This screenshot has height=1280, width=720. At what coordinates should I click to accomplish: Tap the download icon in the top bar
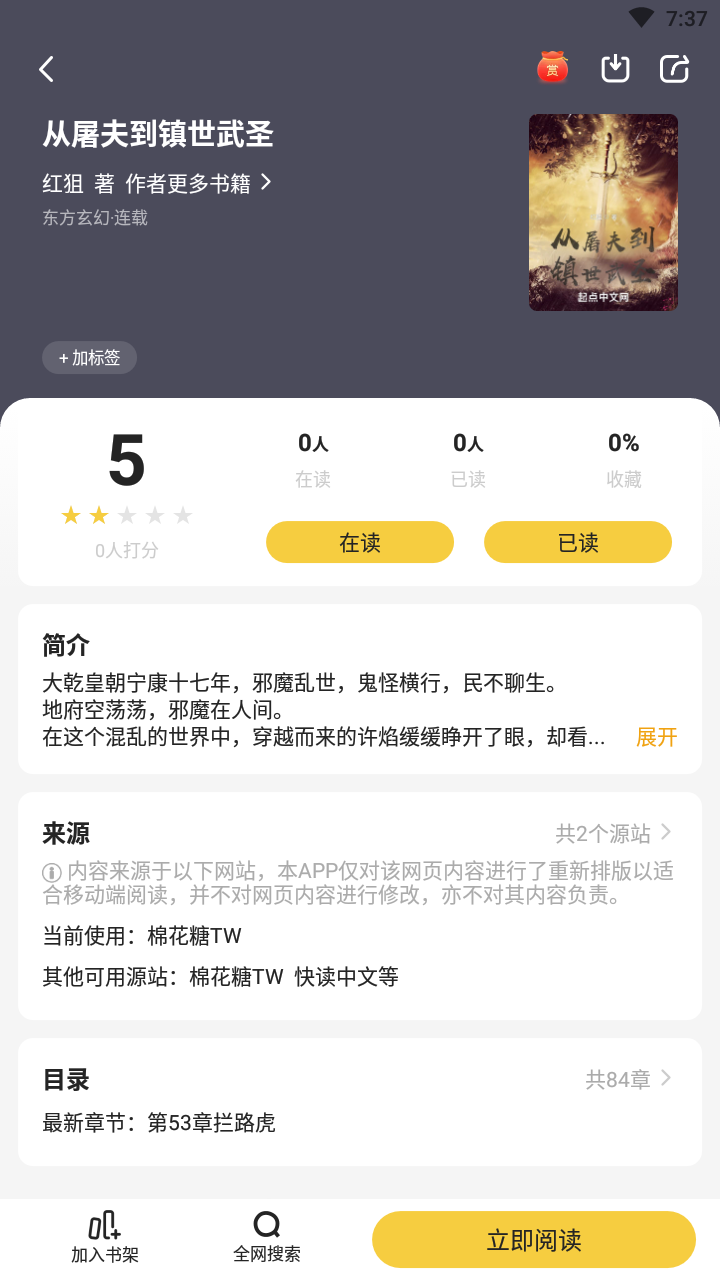(x=615, y=68)
